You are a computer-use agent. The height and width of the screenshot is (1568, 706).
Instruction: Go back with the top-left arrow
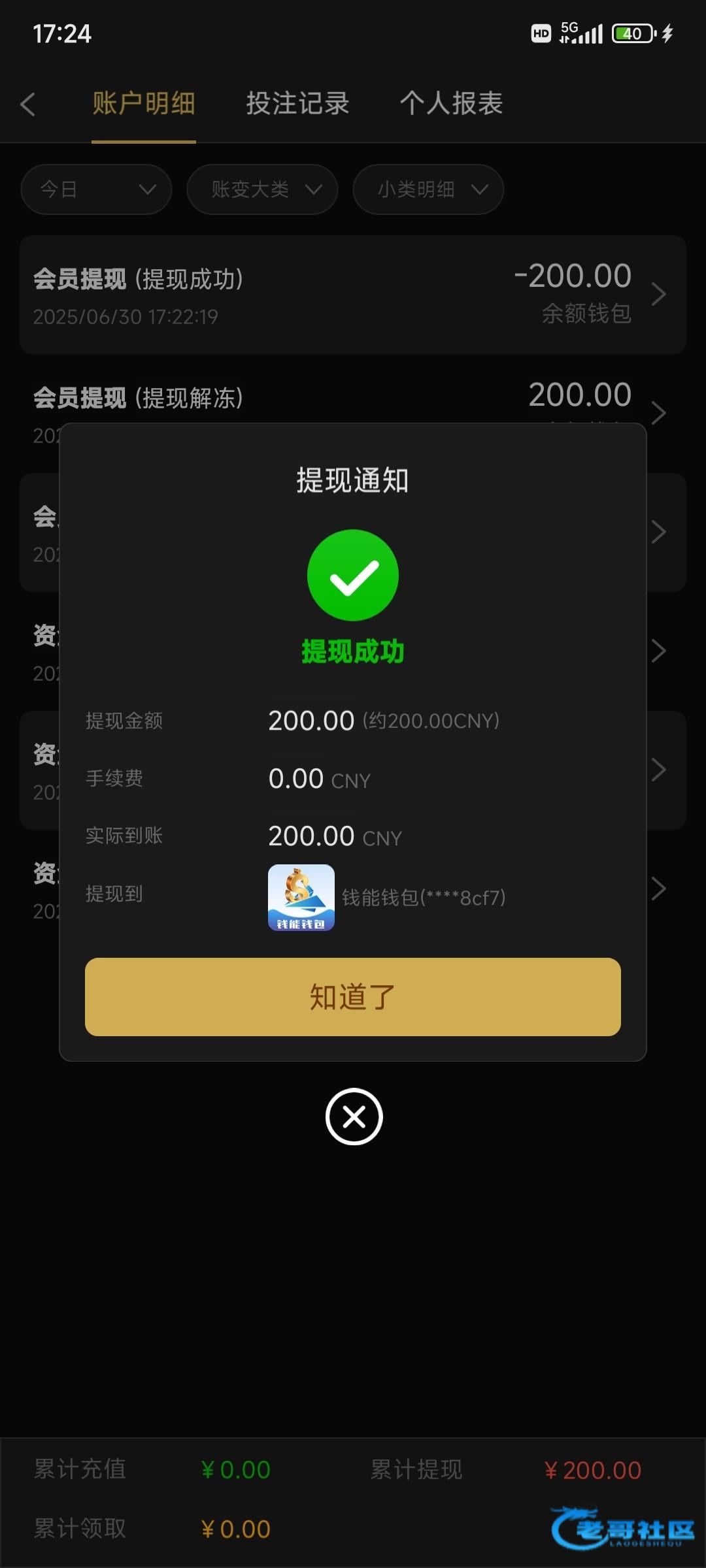[28, 104]
